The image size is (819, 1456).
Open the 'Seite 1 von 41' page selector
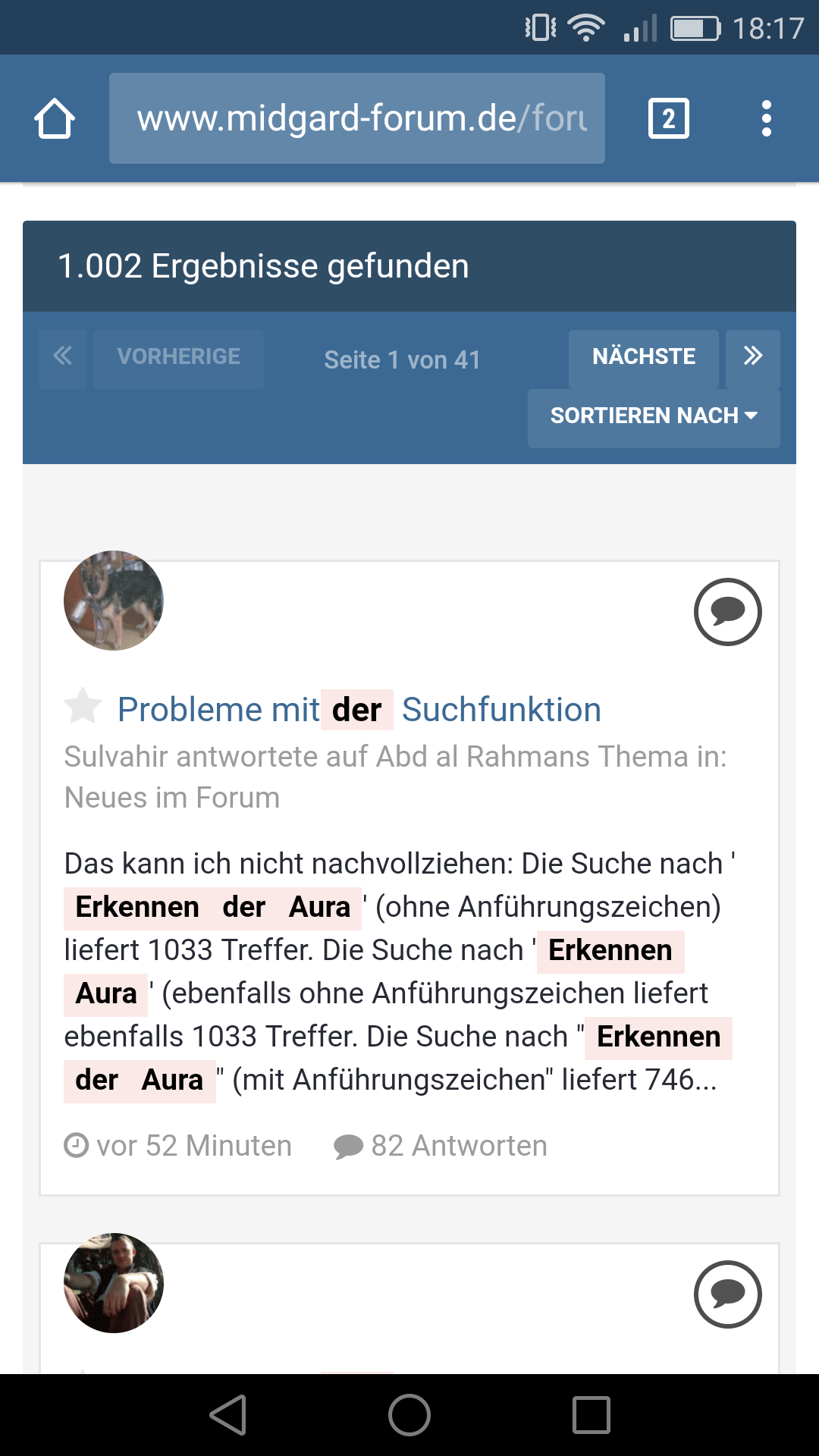[x=403, y=359]
